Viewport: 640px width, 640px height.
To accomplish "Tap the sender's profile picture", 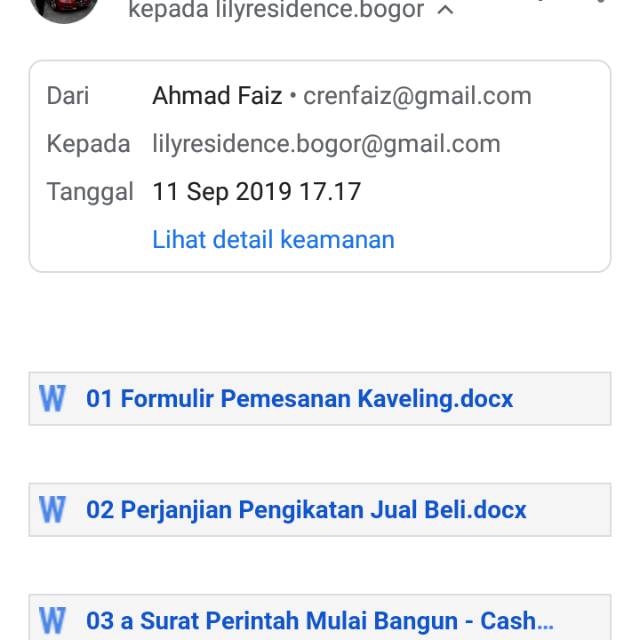I will pyautogui.click(x=64, y=8).
